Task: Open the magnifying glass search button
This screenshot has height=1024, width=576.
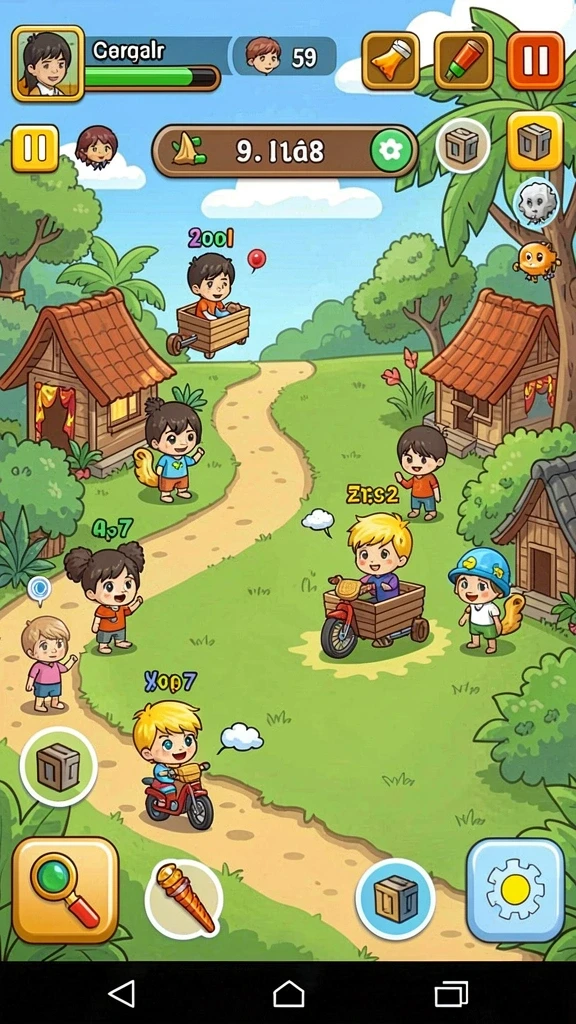Action: click(x=65, y=889)
